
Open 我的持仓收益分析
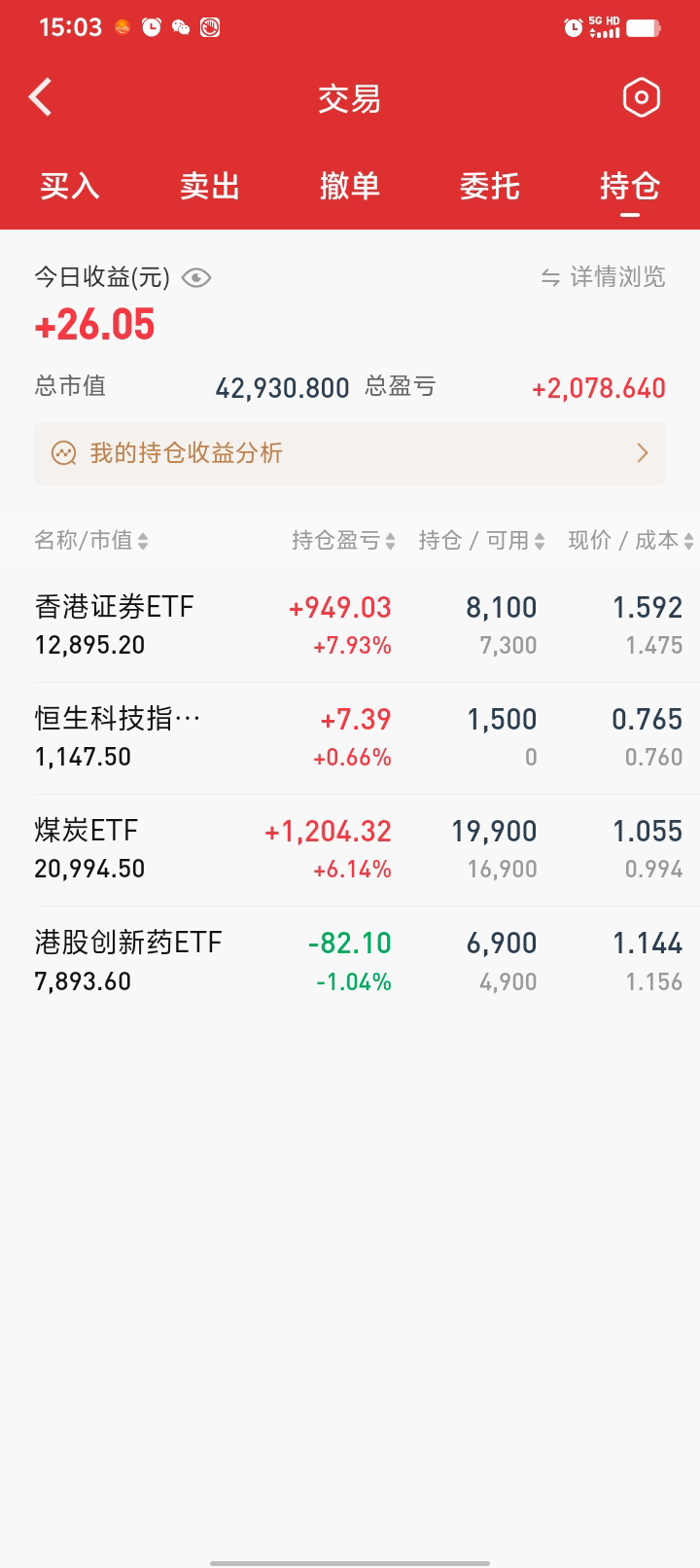[350, 453]
